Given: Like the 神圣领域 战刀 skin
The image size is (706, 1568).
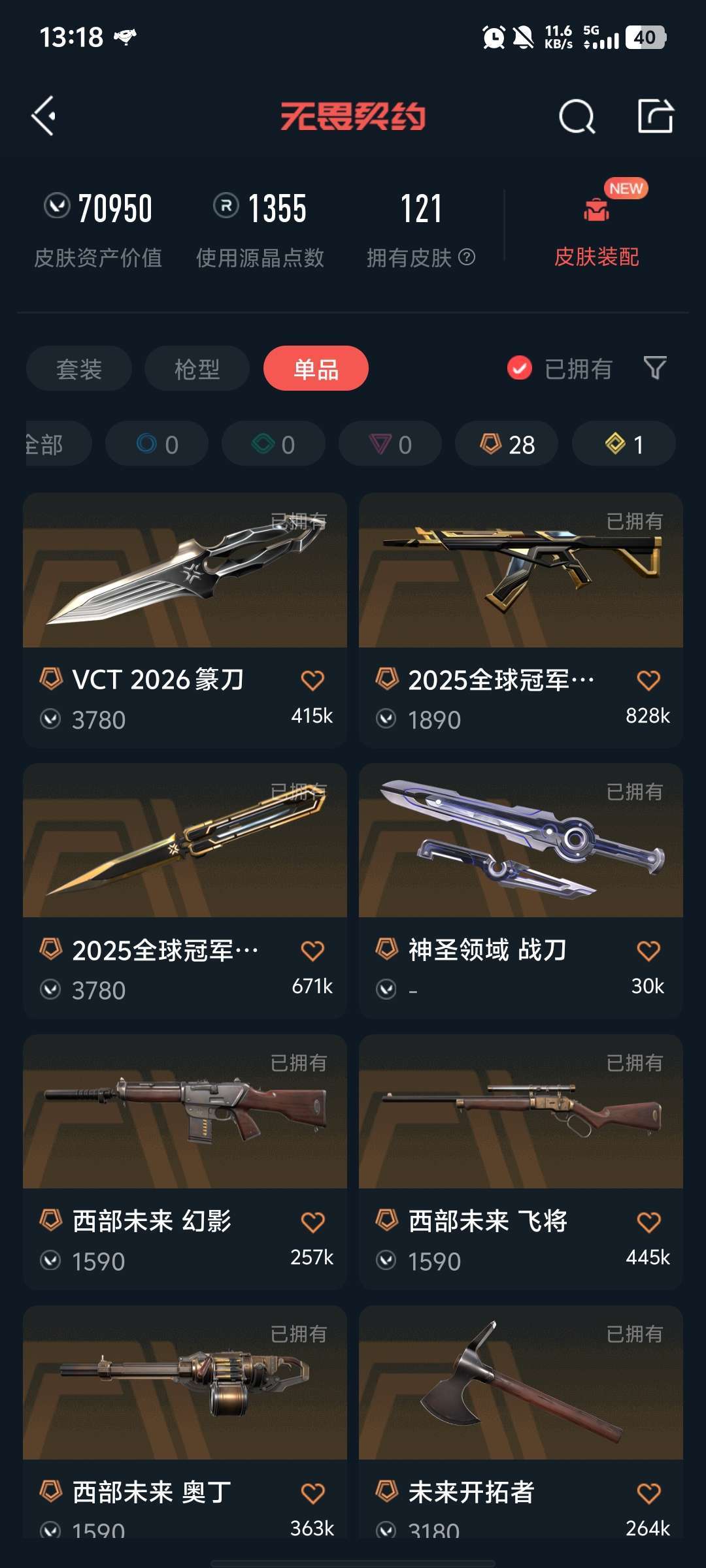Looking at the screenshot, I should click(x=648, y=951).
